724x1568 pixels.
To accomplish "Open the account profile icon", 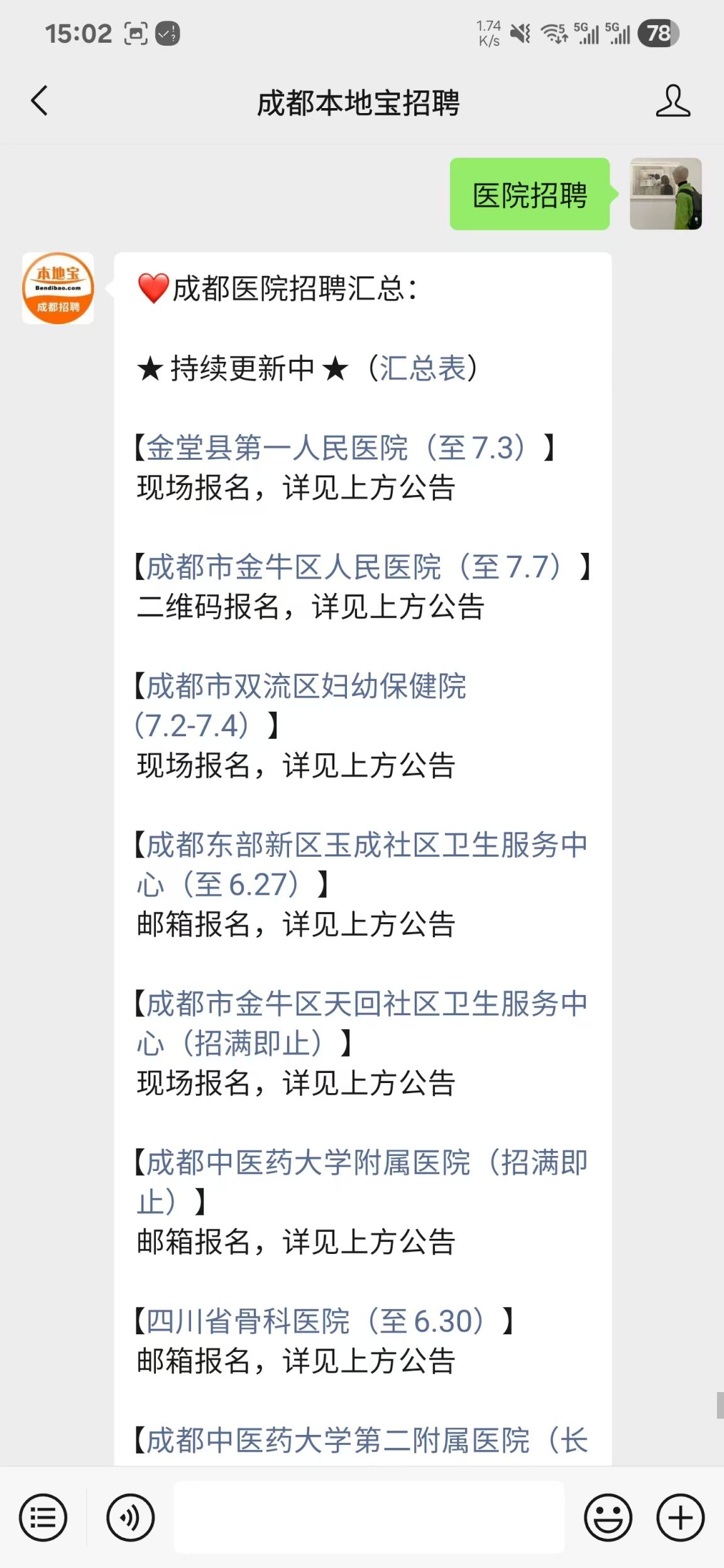I will pyautogui.click(x=672, y=101).
